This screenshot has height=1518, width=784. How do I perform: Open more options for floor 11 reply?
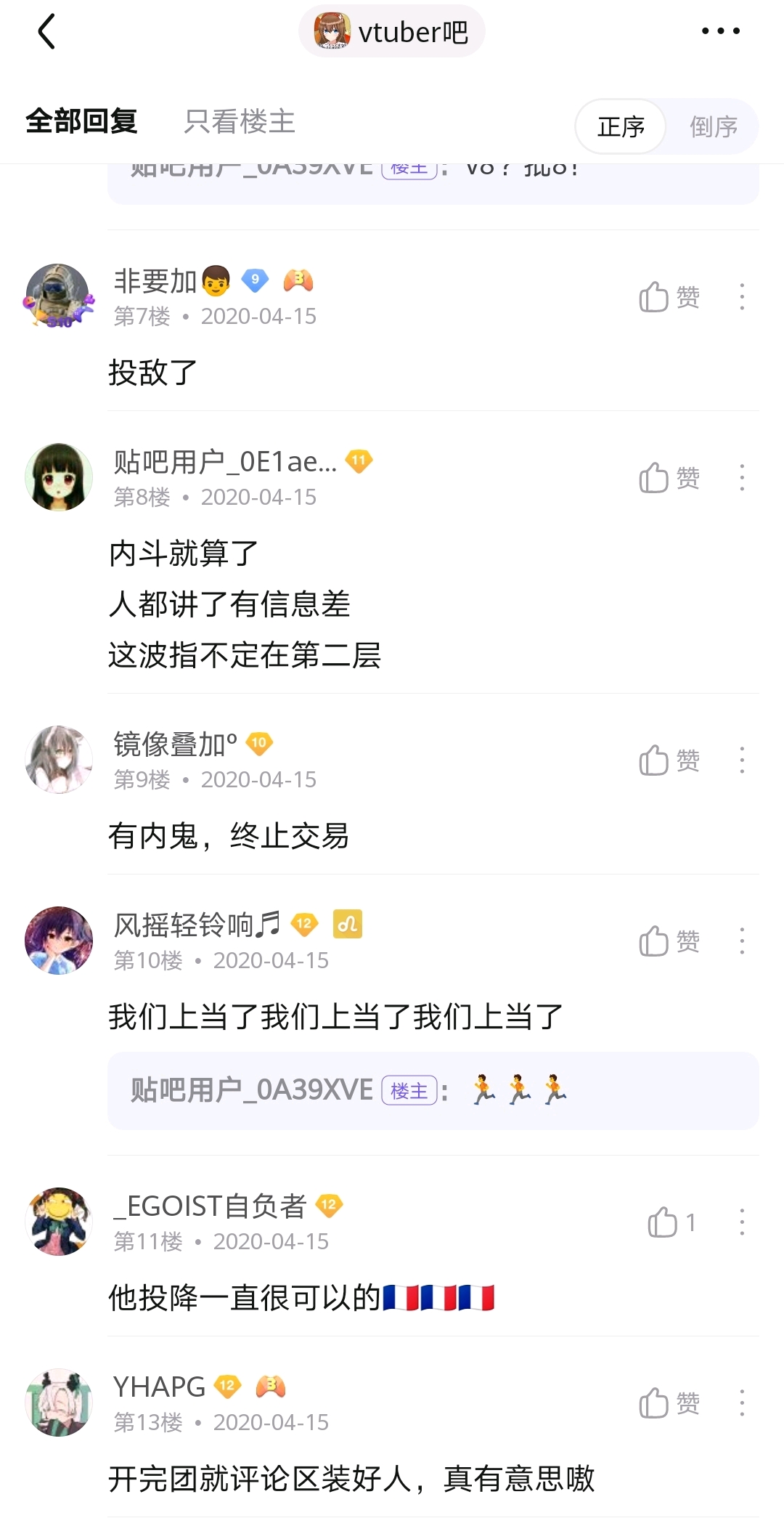741,1222
